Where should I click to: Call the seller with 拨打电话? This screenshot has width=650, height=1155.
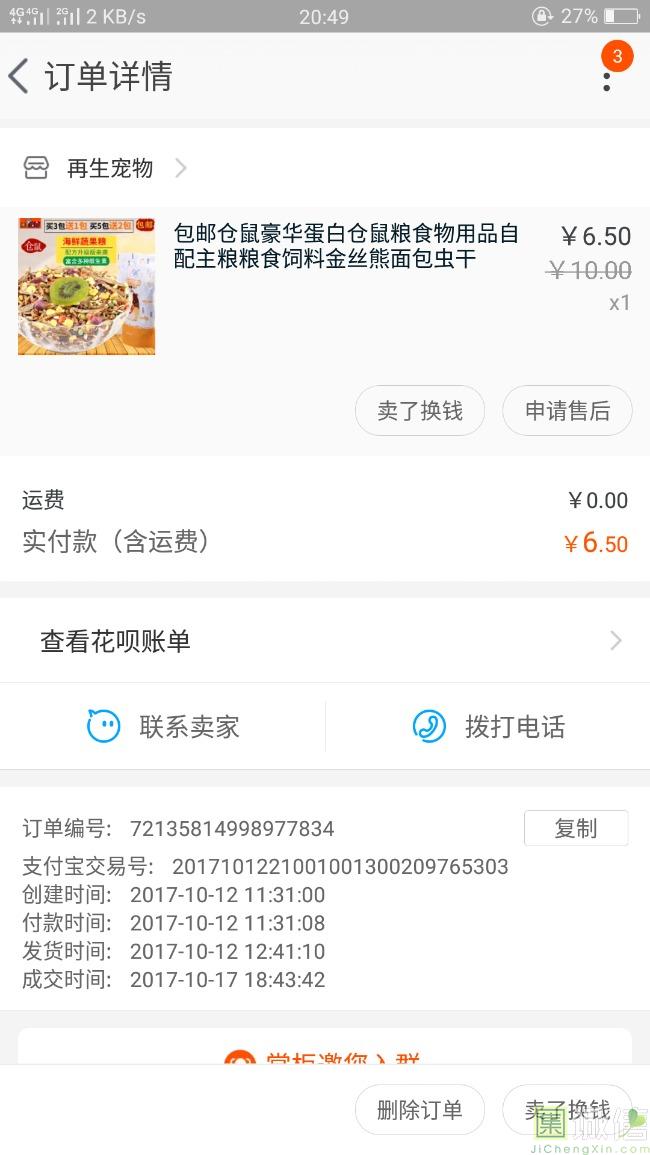tap(488, 727)
